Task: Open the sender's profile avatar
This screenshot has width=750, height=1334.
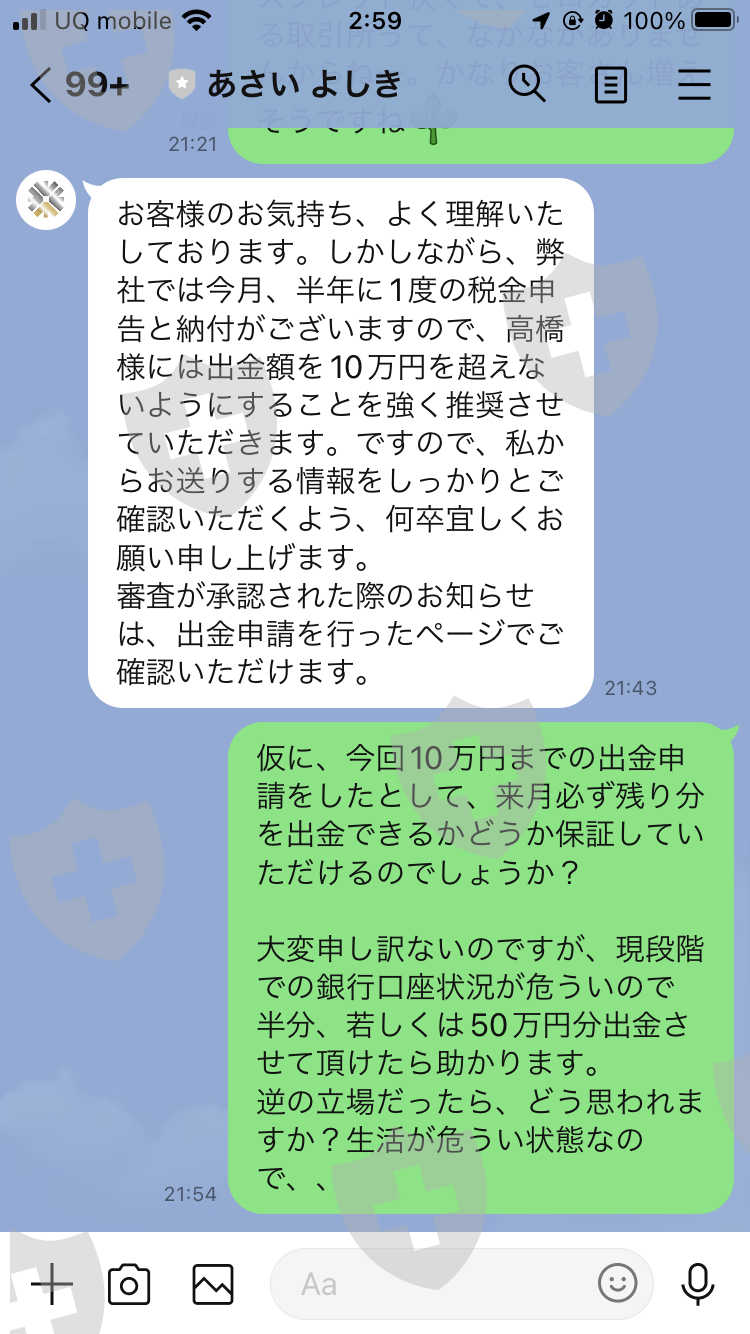Action: point(46,201)
